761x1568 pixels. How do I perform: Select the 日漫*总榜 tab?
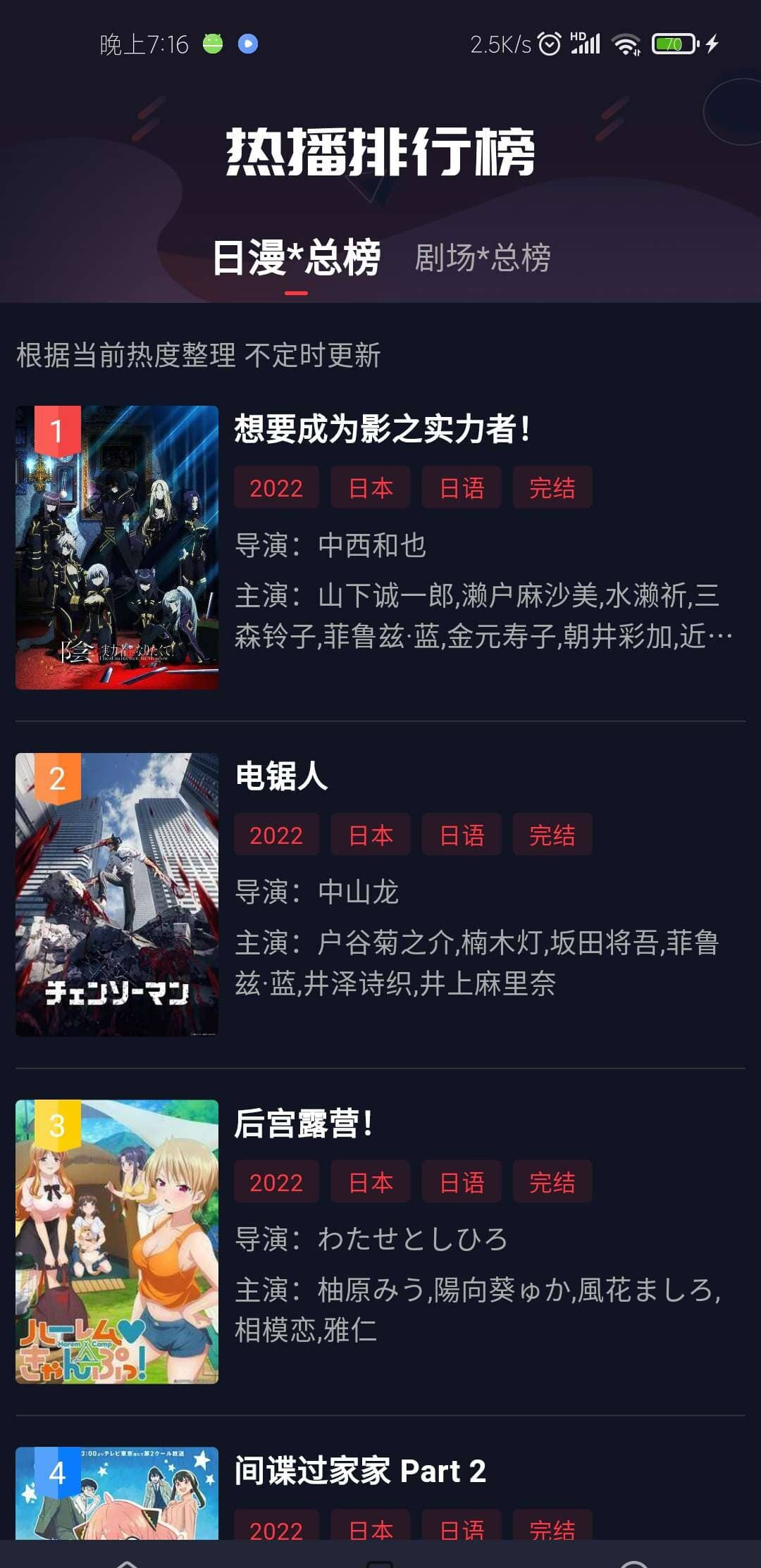(298, 259)
